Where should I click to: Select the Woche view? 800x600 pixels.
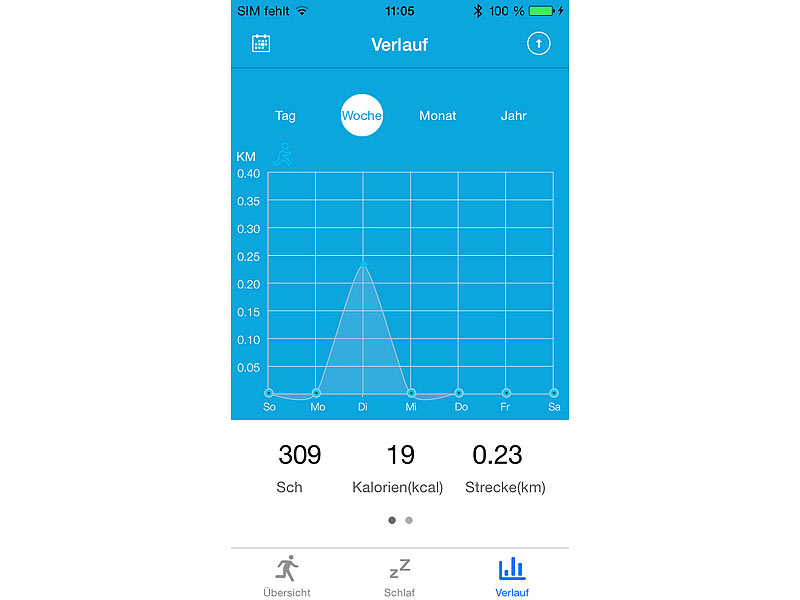click(362, 116)
